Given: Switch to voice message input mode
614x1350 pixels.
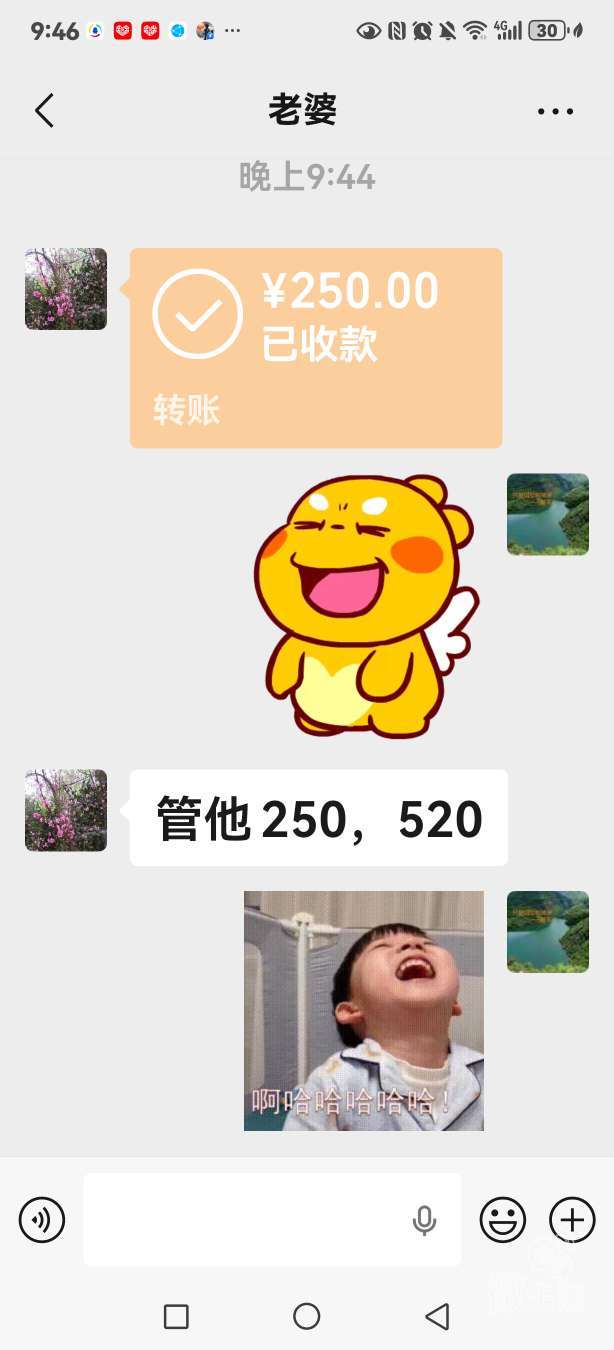Looking at the screenshot, I should (x=42, y=1220).
